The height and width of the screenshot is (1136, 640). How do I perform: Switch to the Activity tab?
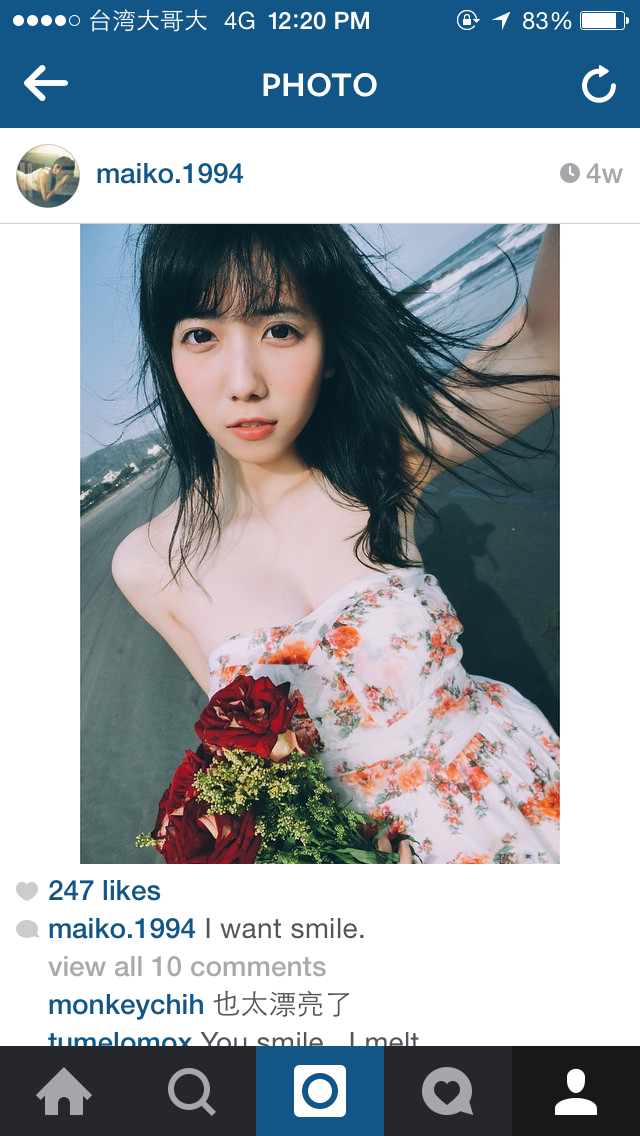(x=448, y=1091)
